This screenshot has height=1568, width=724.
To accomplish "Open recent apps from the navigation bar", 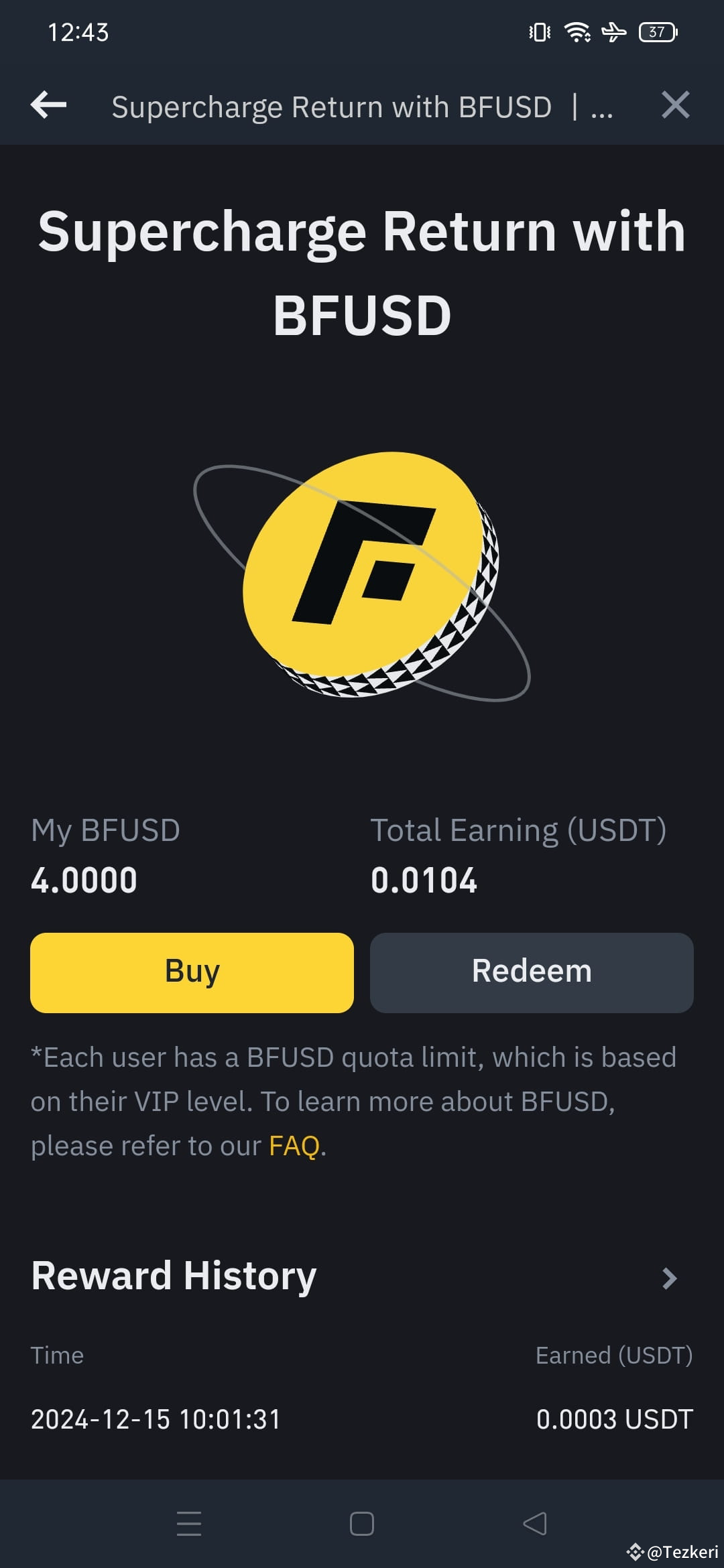I will click(x=188, y=1524).
